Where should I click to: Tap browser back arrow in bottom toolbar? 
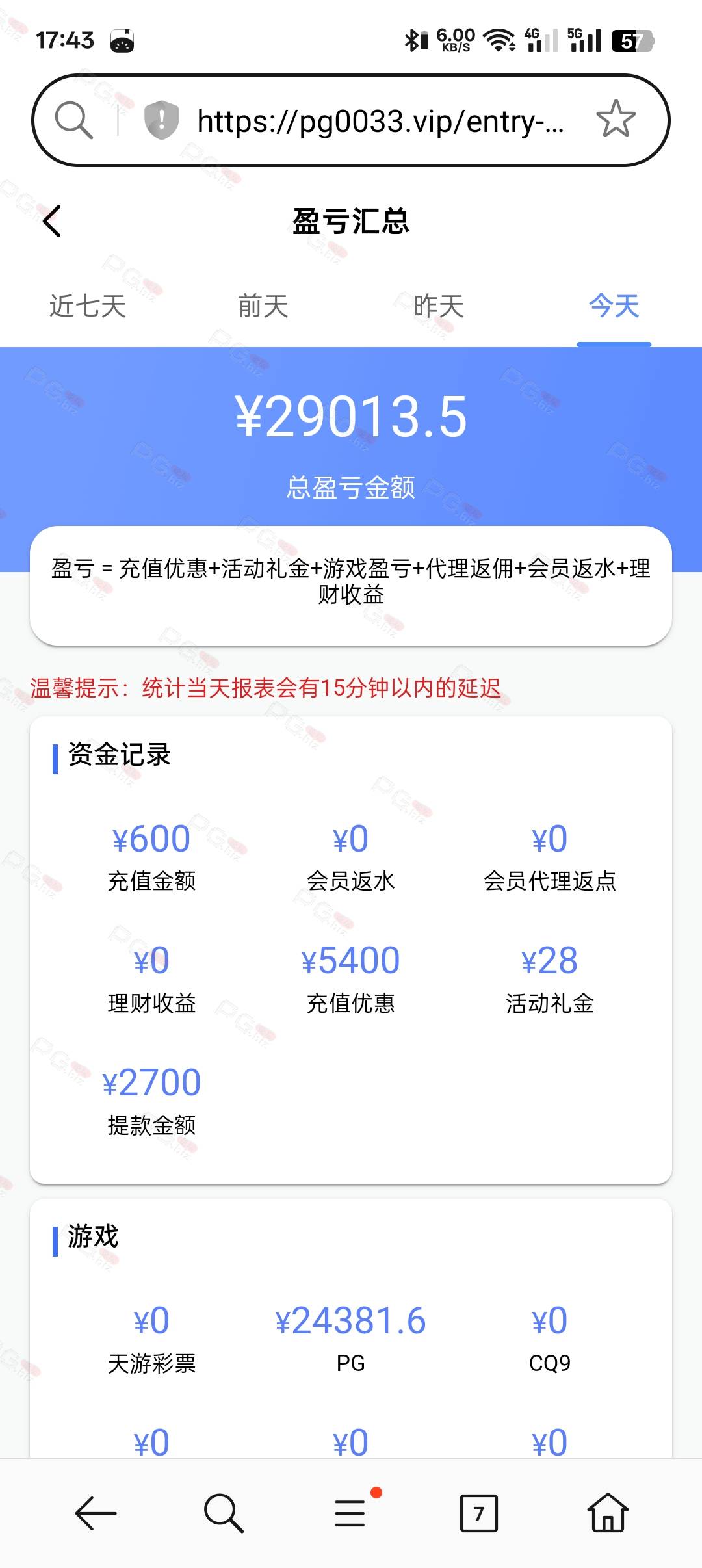[x=96, y=1513]
